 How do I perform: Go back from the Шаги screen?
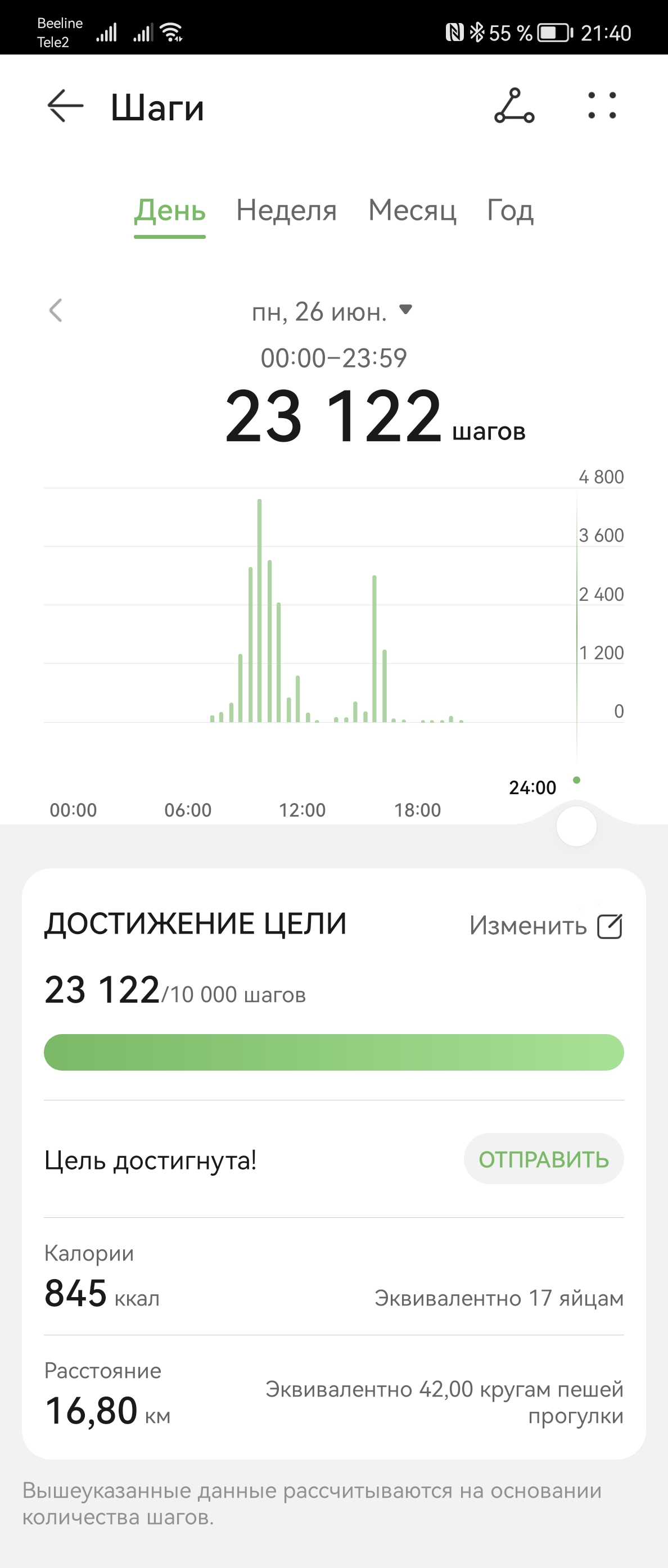[65, 106]
